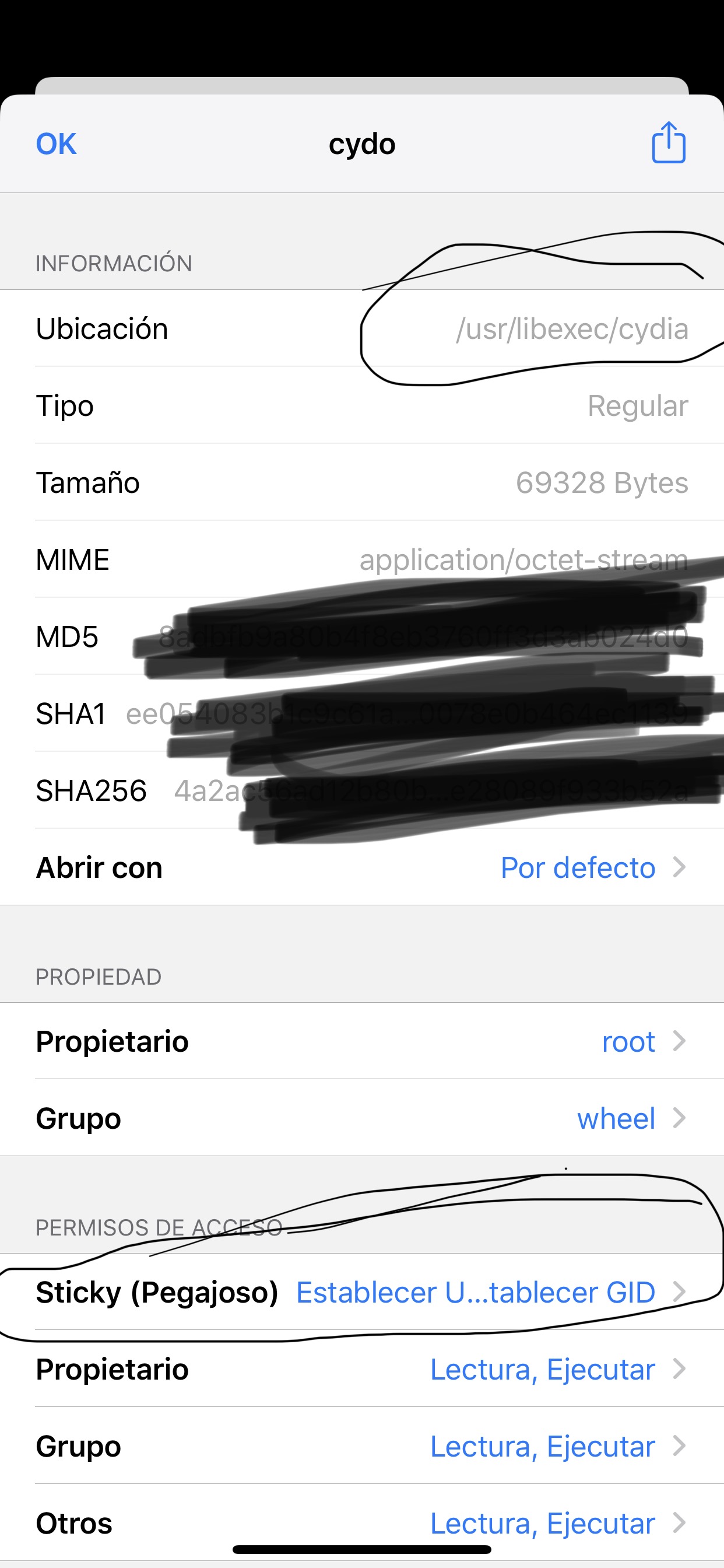Tap the MIME application/octet-stream row
The width and height of the screenshot is (724, 1568).
pos(362,559)
